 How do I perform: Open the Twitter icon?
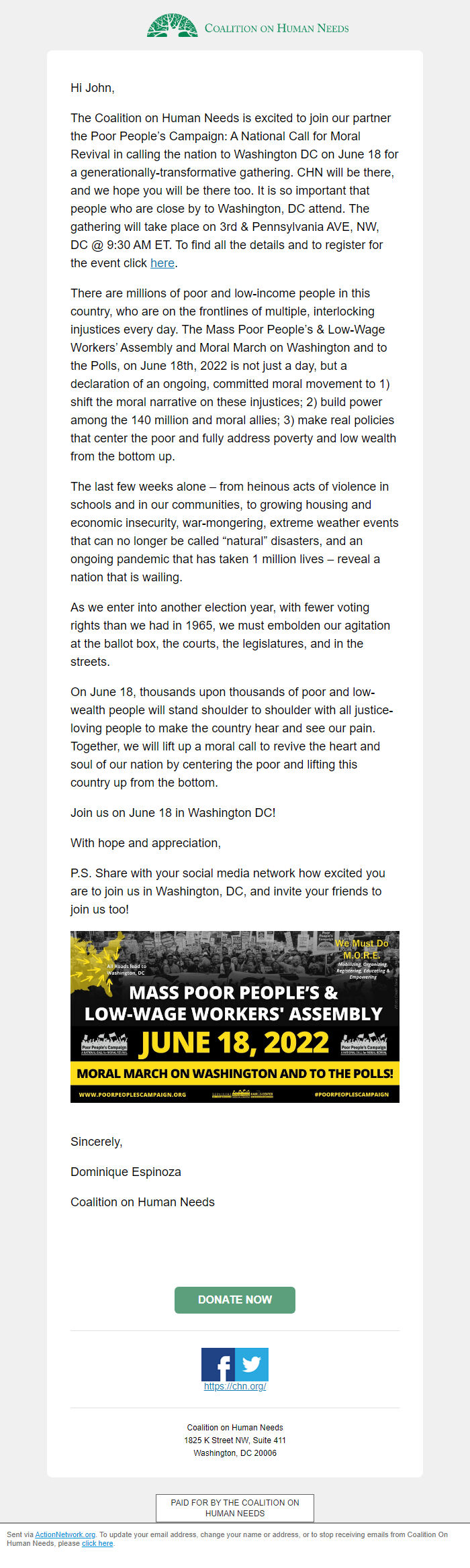[x=252, y=1364]
